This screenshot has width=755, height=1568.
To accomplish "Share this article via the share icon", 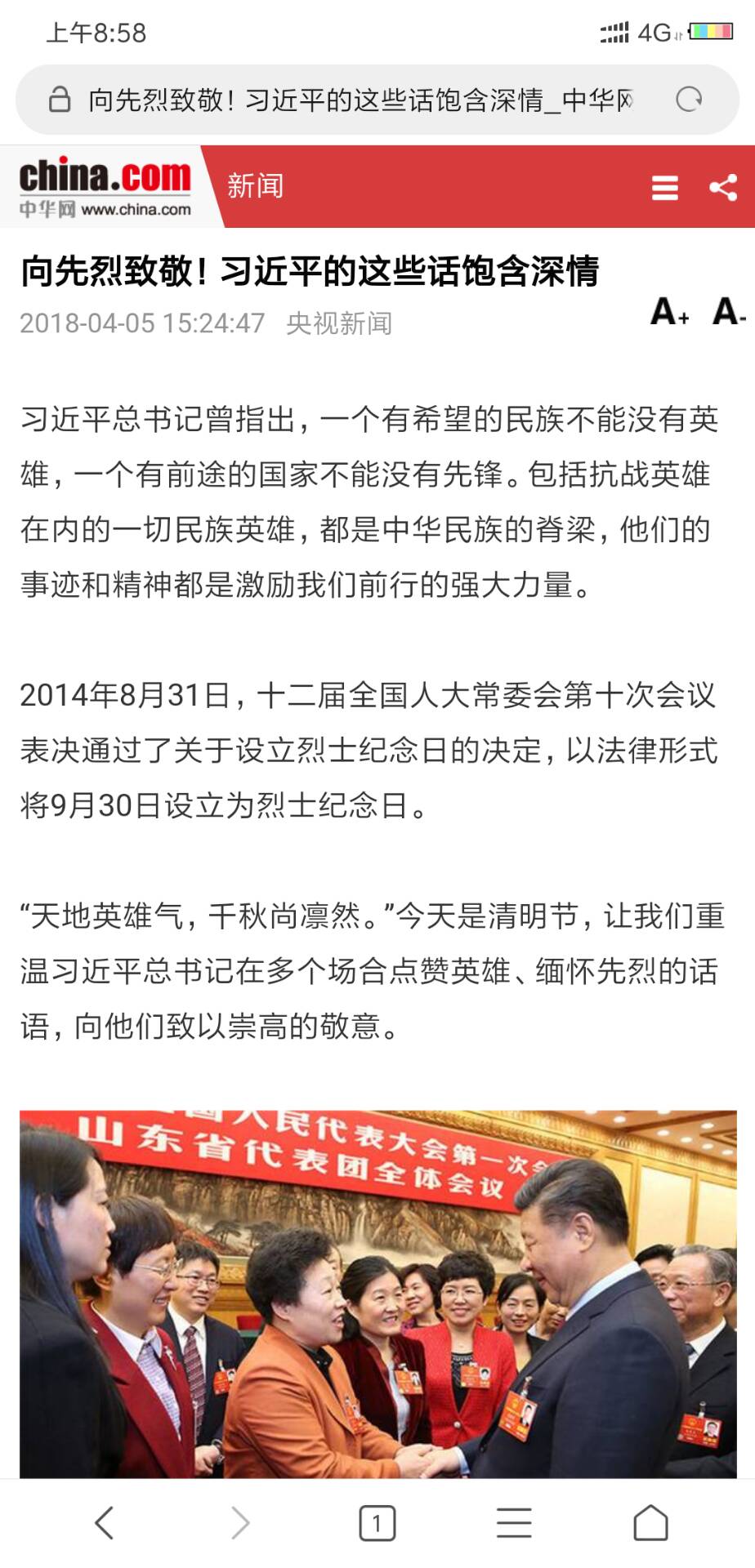I will click(723, 188).
